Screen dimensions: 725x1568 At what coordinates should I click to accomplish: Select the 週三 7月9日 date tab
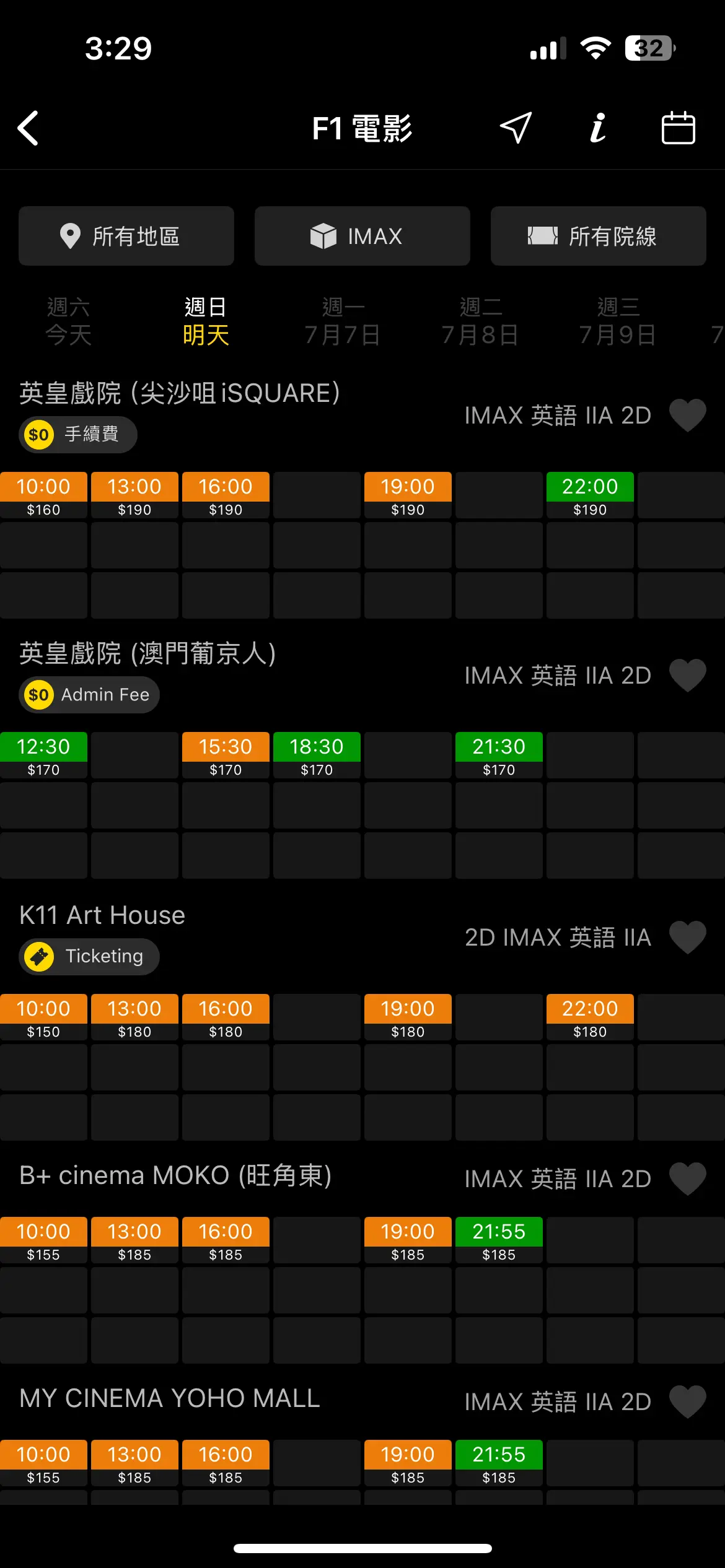pos(618,321)
